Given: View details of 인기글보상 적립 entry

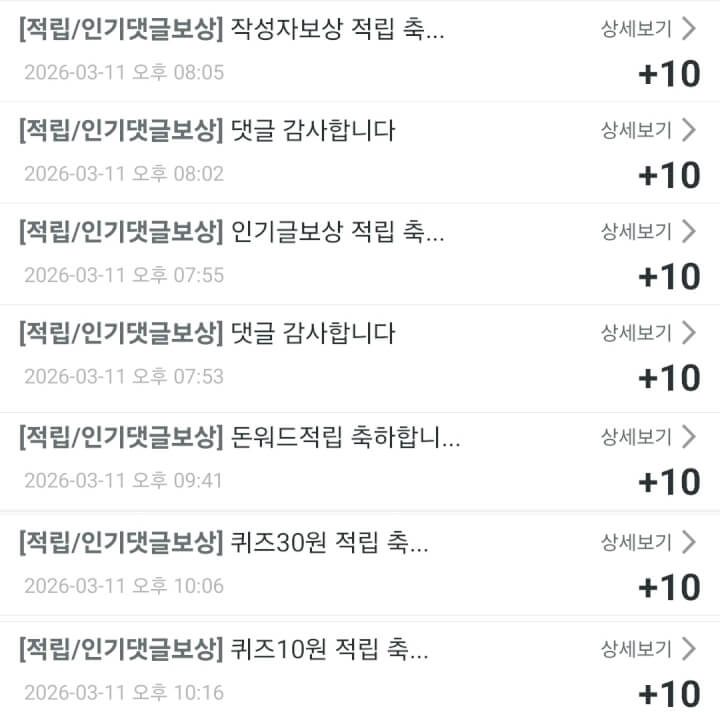Looking at the screenshot, I should click(x=647, y=232).
